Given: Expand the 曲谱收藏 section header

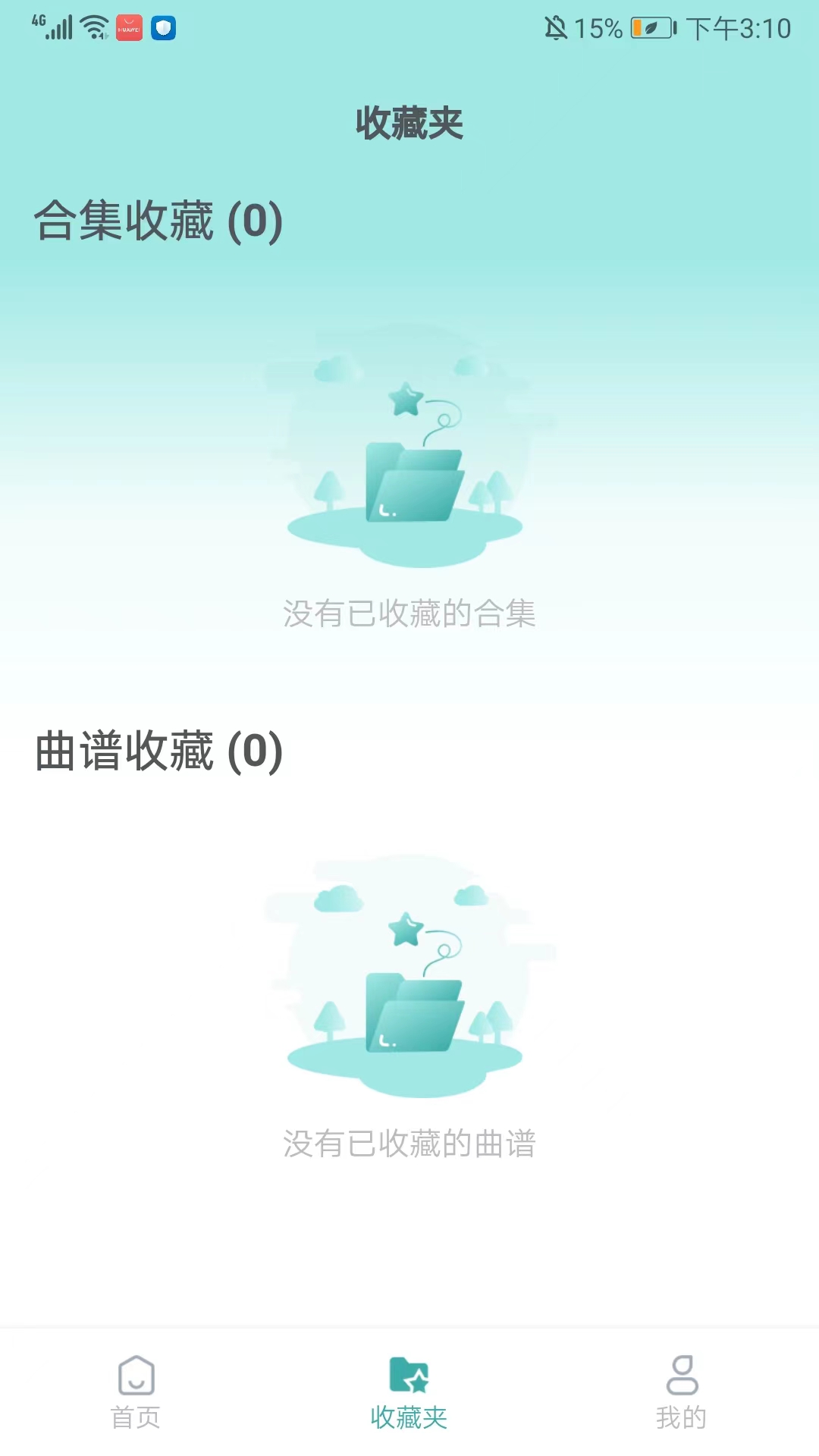Looking at the screenshot, I should click(157, 752).
